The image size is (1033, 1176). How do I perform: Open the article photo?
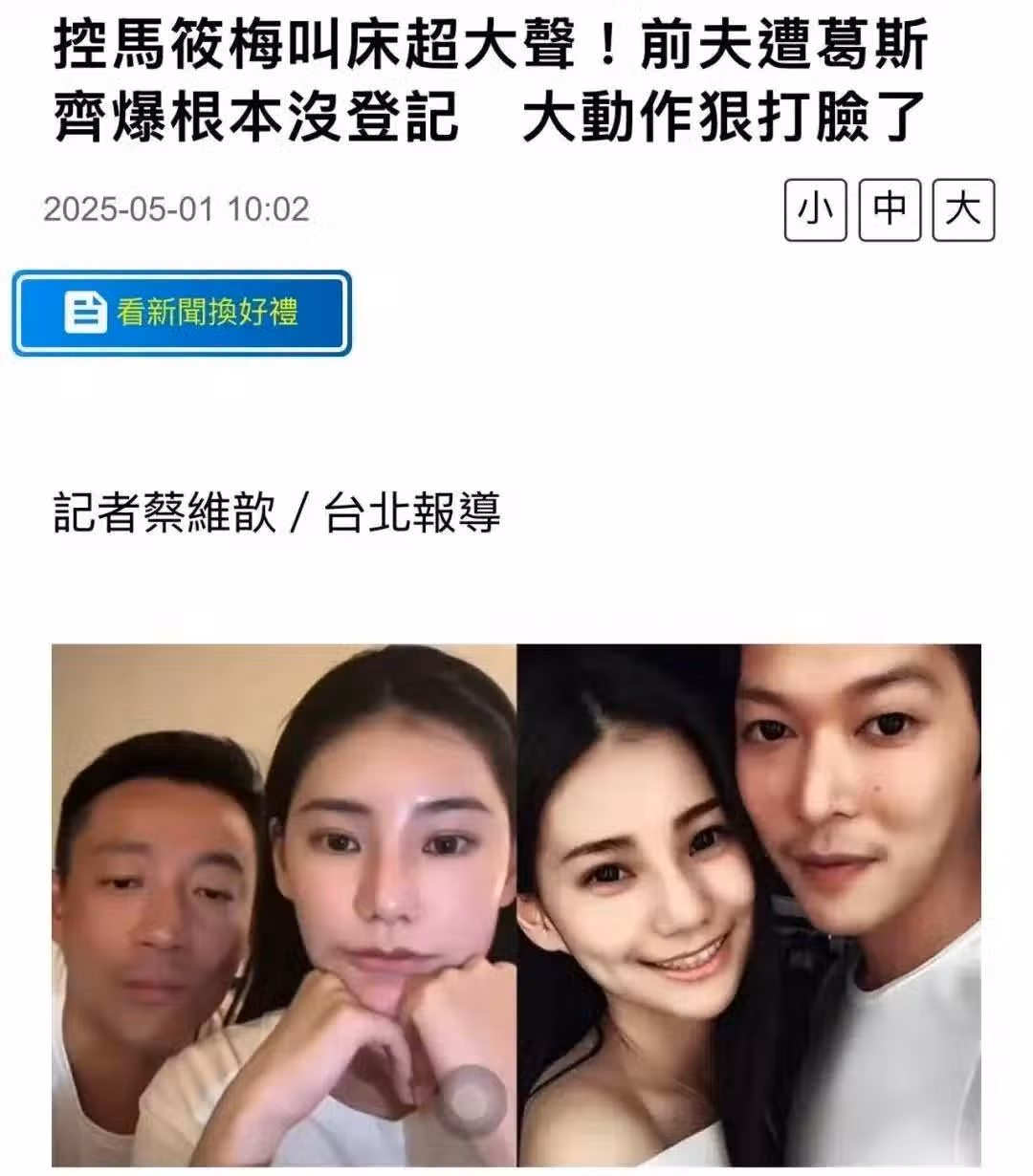[516, 904]
